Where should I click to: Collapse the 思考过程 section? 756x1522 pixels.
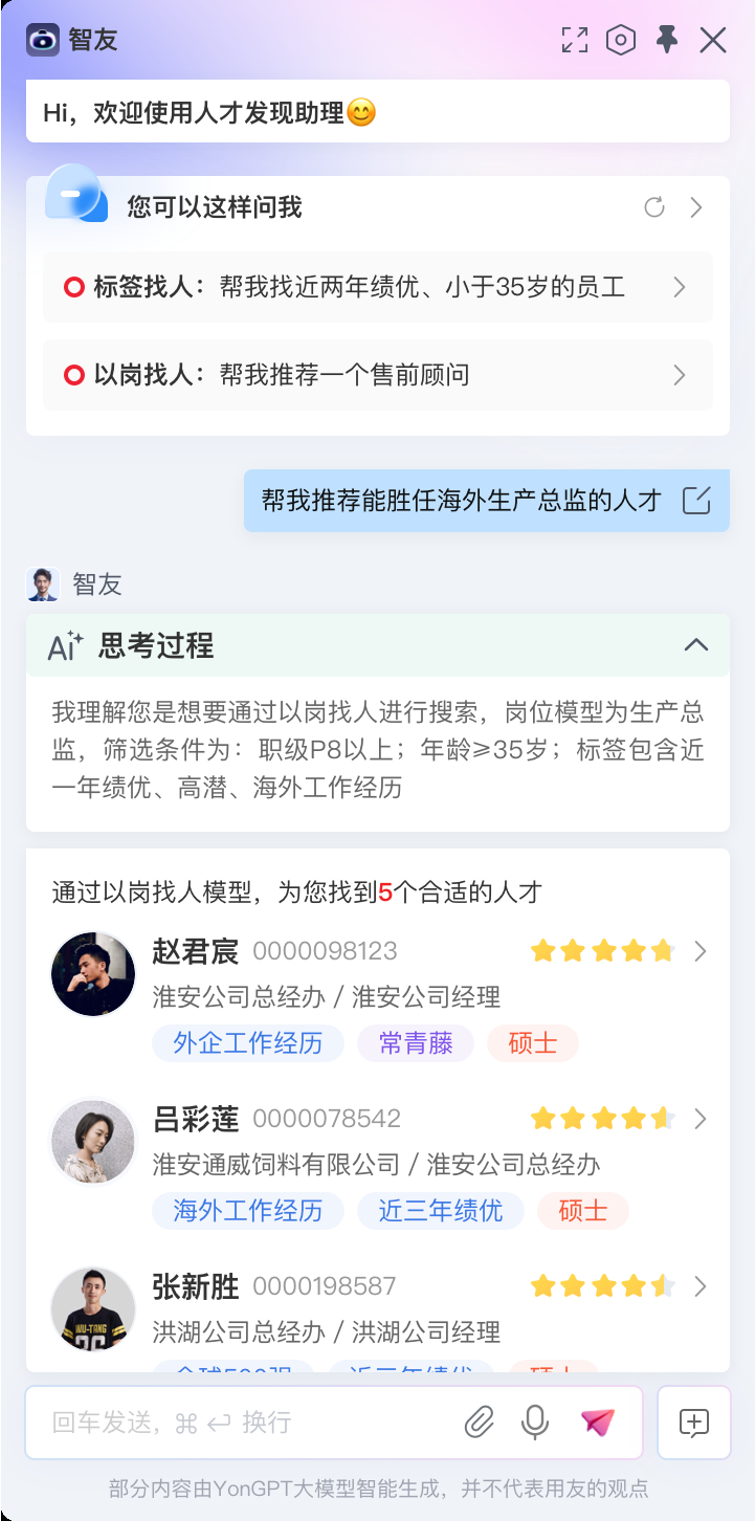(x=696, y=645)
